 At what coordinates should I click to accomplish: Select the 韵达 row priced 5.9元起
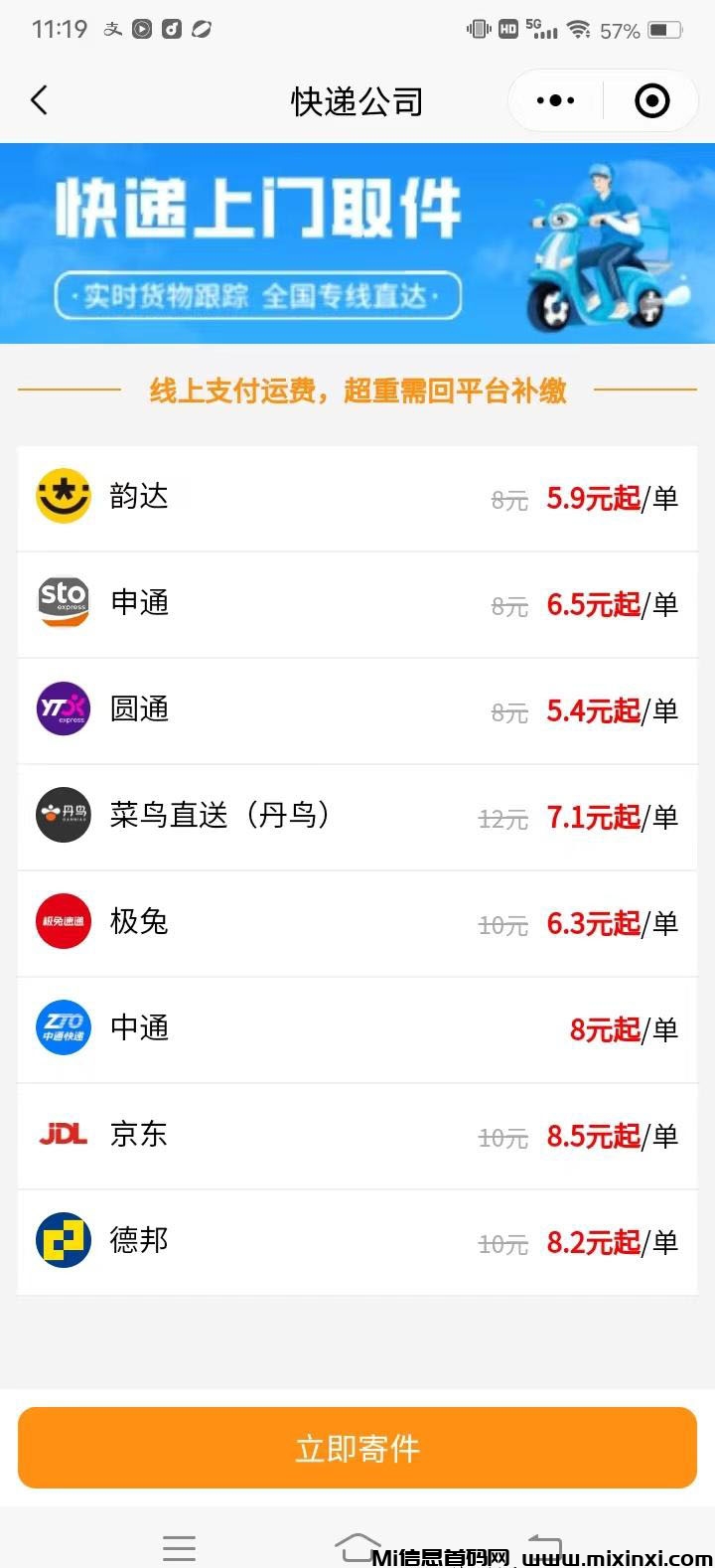point(357,496)
